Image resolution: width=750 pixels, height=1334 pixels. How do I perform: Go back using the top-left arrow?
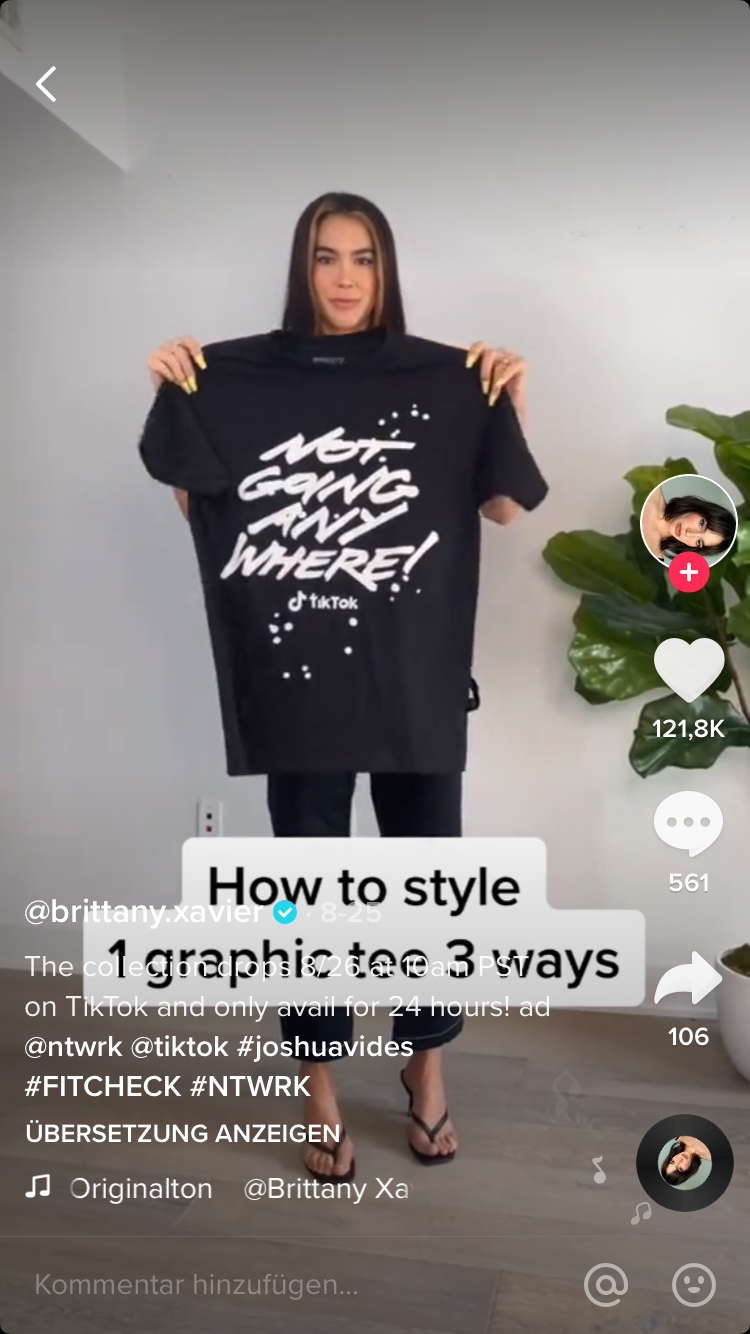(x=46, y=85)
